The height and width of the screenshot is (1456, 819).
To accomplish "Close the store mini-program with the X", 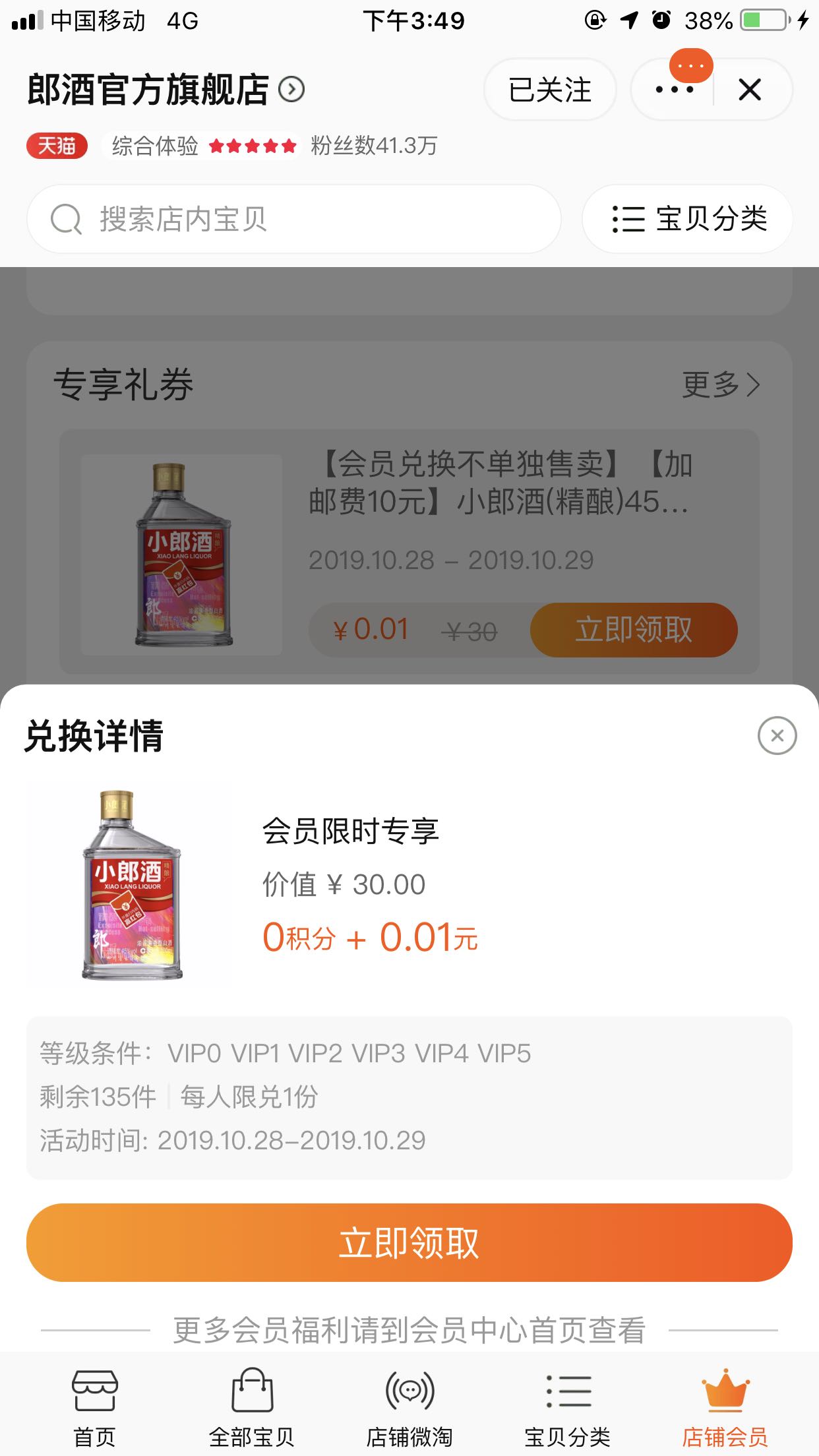I will point(750,90).
